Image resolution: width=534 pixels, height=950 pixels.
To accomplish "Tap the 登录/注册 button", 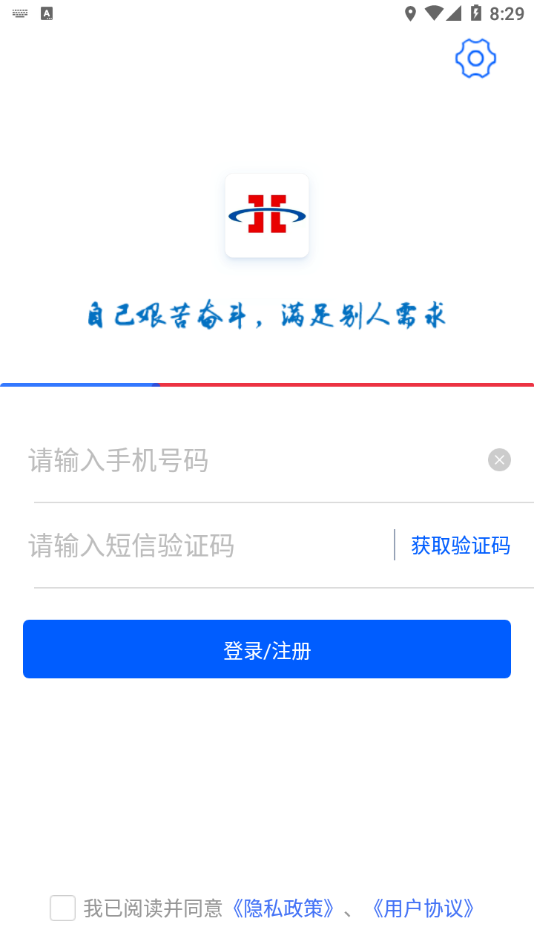I will [267, 649].
